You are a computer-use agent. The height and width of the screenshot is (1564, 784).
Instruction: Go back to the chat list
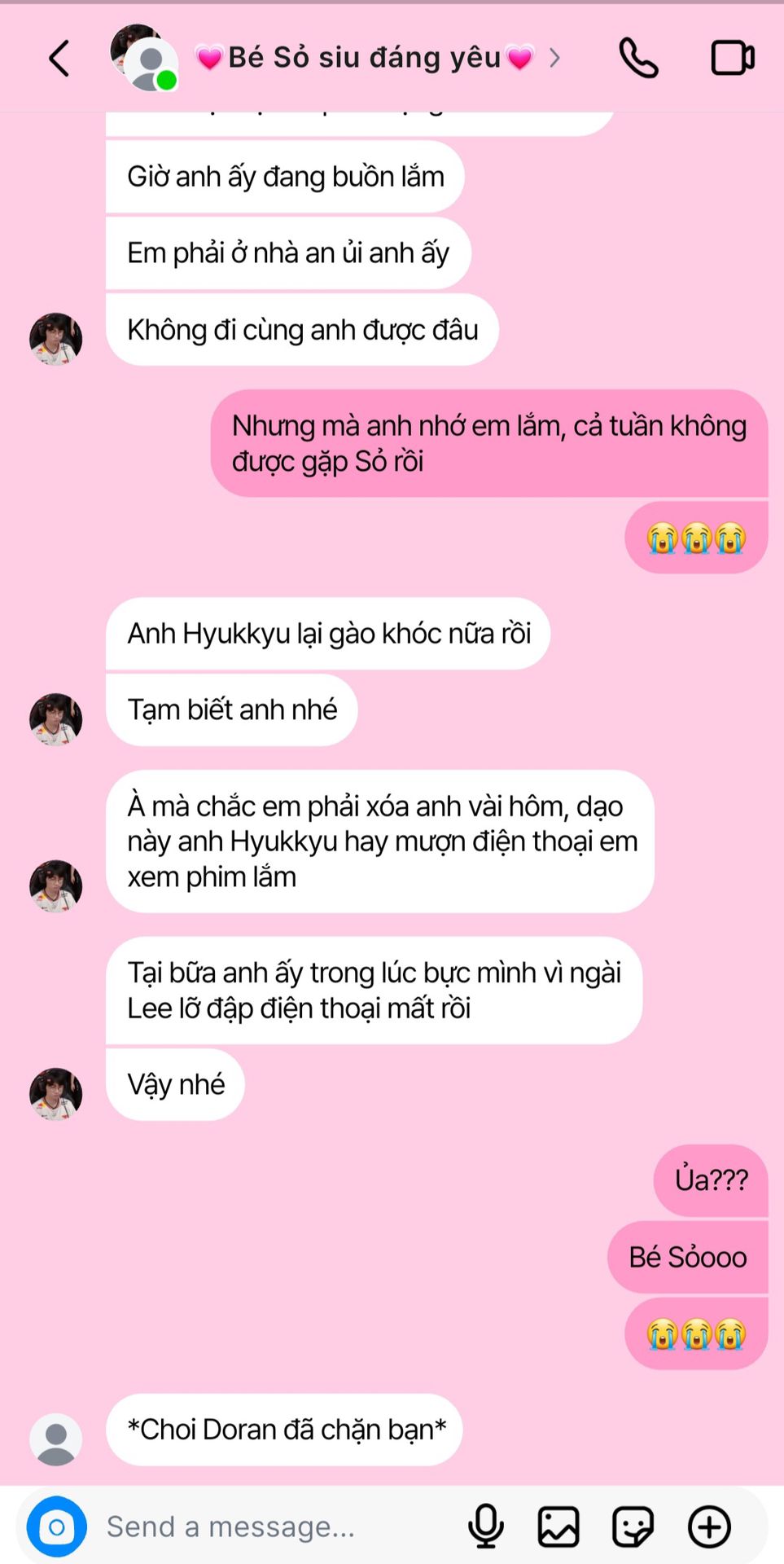pyautogui.click(x=59, y=59)
